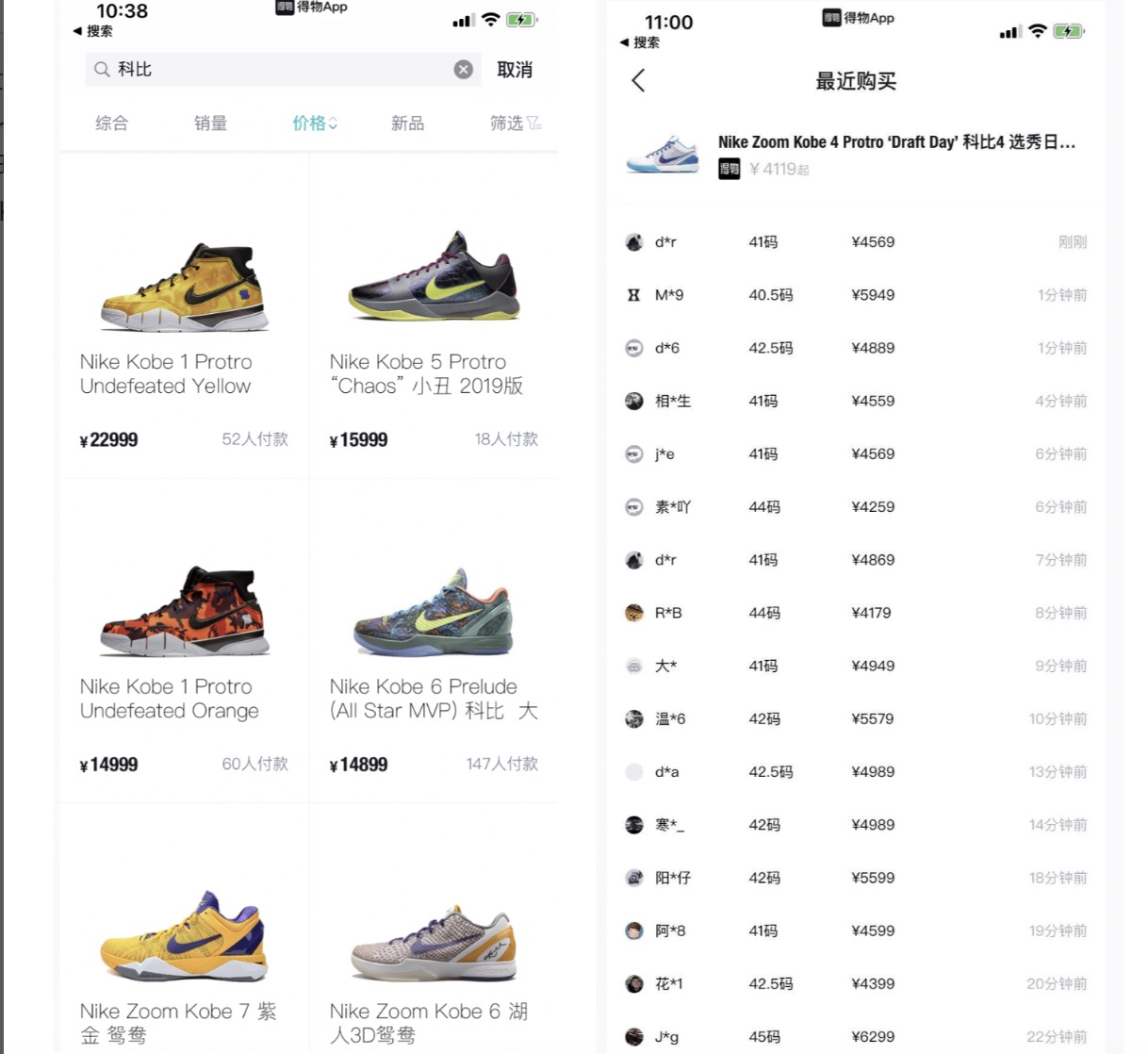This screenshot has height=1054, width=1148.
Task: Select the Nike Zoom Kobe 7 紫金鸳鸯 card
Action: coord(184,929)
